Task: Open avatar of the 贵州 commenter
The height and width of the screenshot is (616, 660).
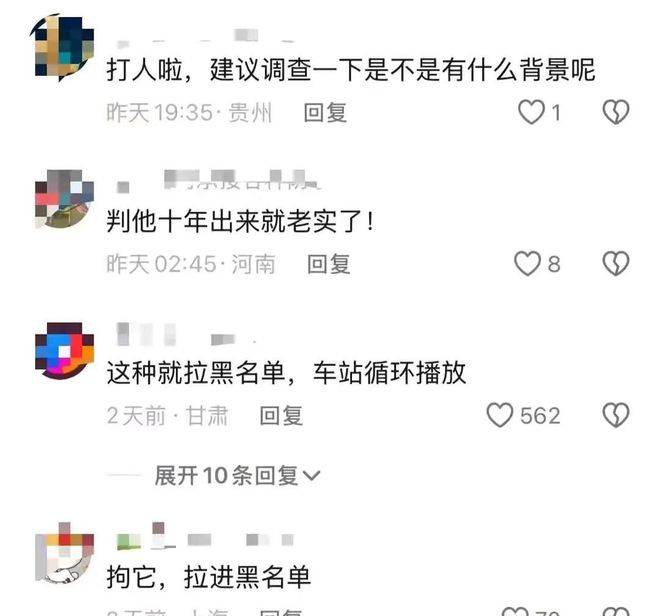Action: coord(63,48)
